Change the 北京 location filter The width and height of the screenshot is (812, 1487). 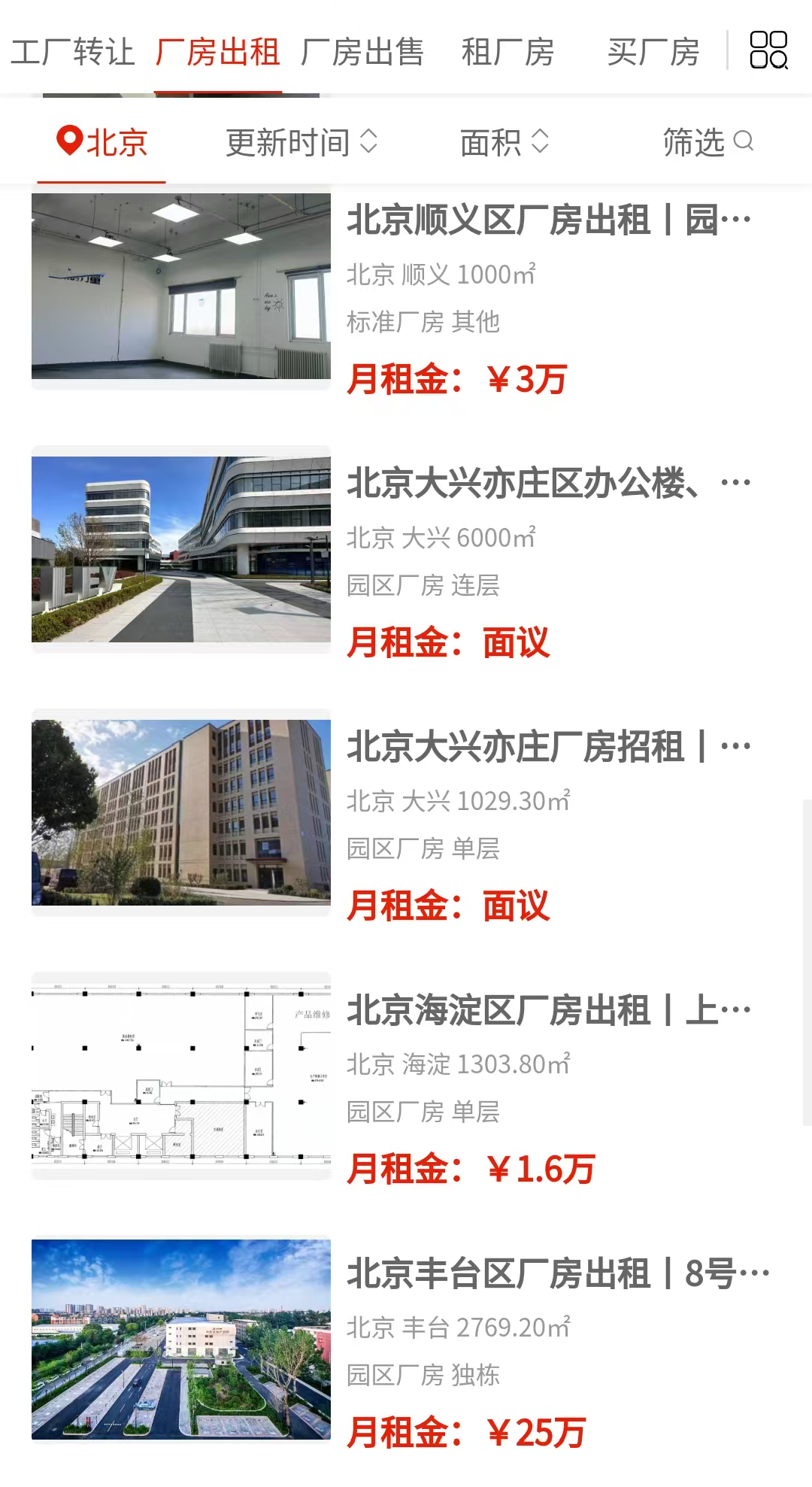point(102,142)
